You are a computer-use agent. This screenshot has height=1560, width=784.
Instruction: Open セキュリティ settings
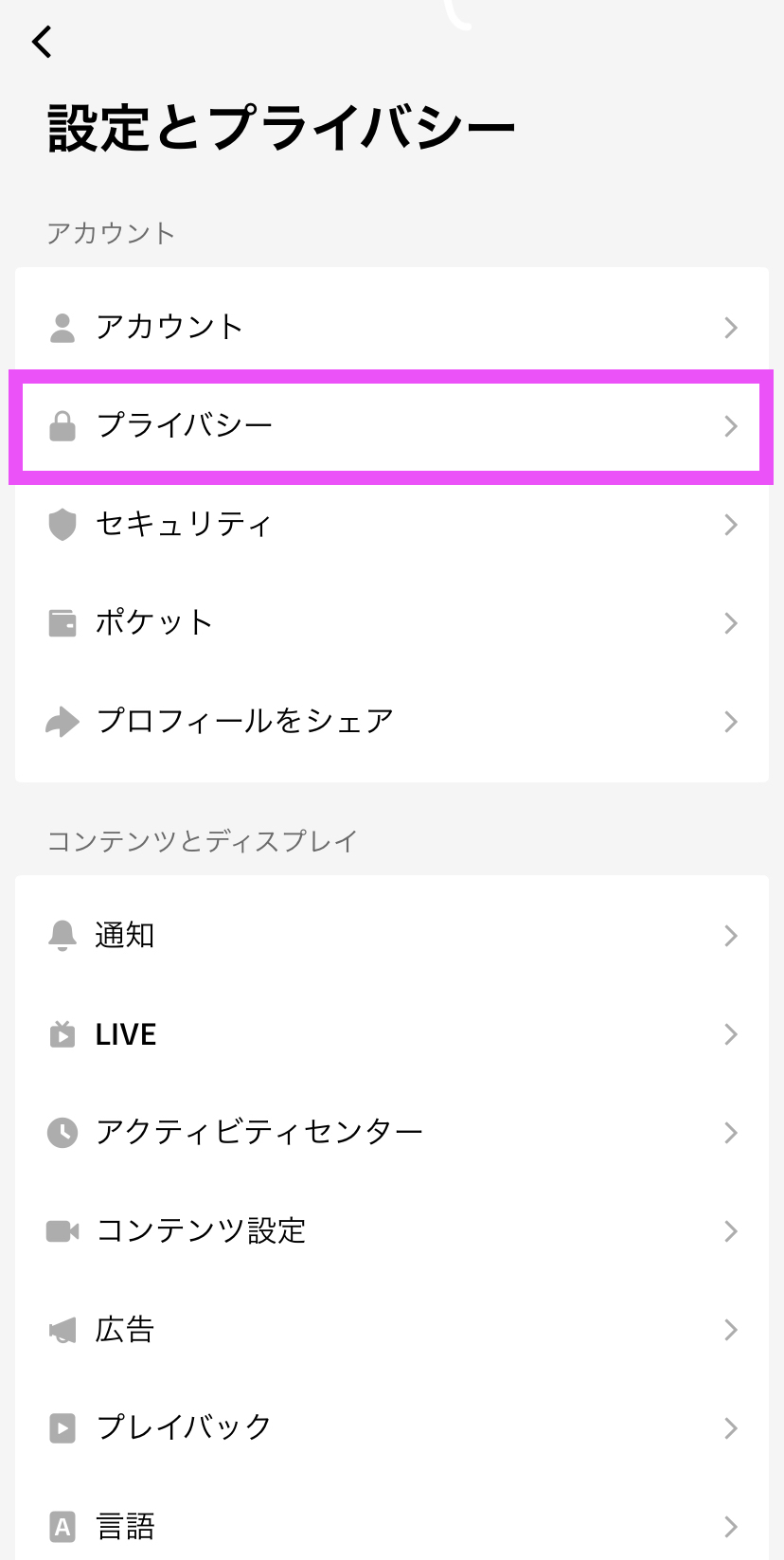(392, 525)
